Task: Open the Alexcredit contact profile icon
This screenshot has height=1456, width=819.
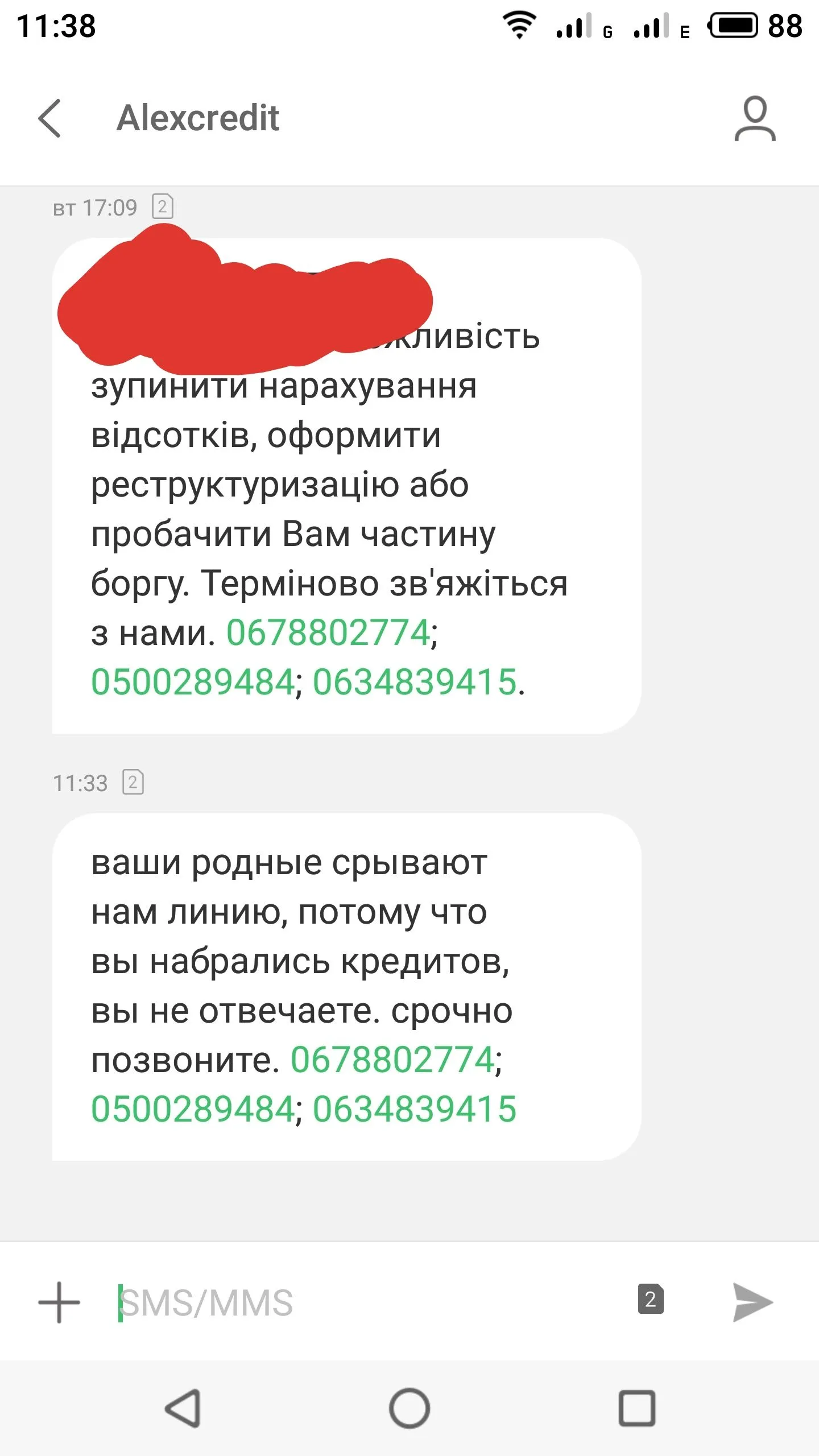Action: (x=755, y=118)
